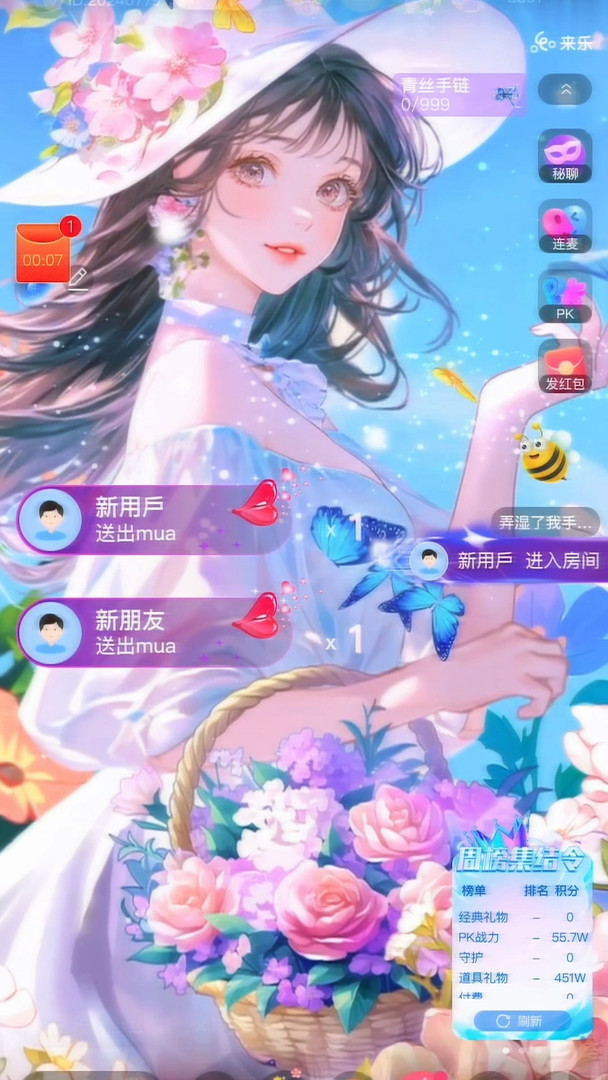The image size is (608, 1080).
Task: Open the PK battle option
Action: (x=565, y=296)
